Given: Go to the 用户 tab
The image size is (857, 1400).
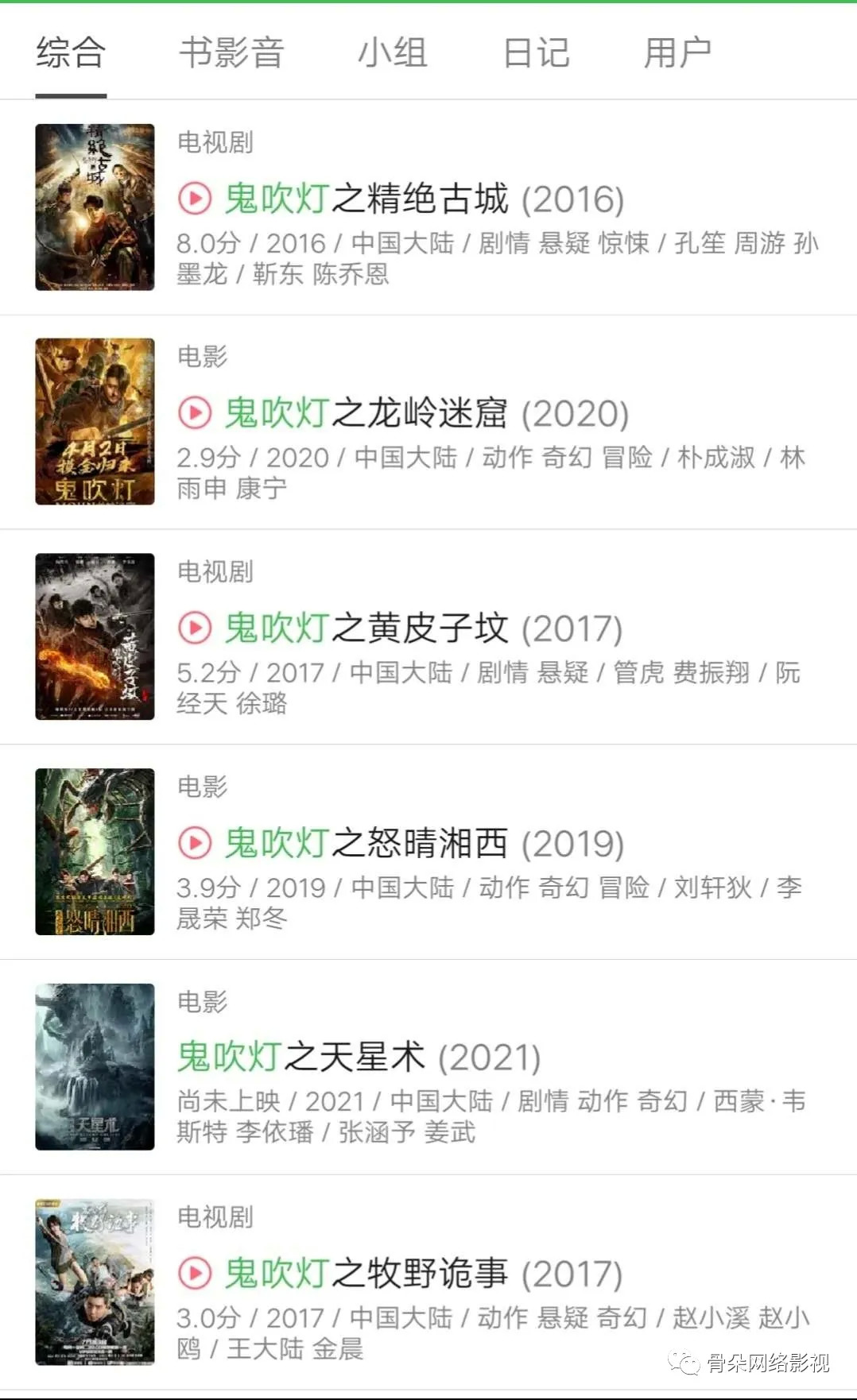Looking at the screenshot, I should point(677,53).
